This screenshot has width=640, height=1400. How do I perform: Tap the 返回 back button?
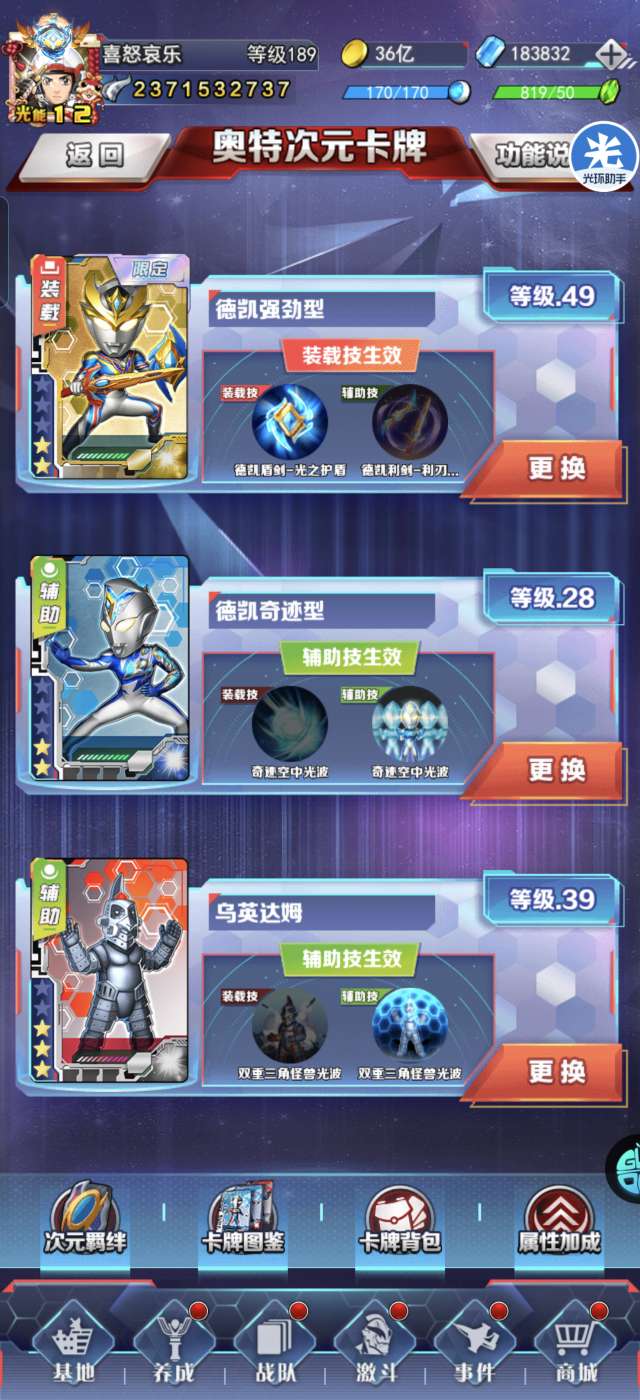click(95, 155)
